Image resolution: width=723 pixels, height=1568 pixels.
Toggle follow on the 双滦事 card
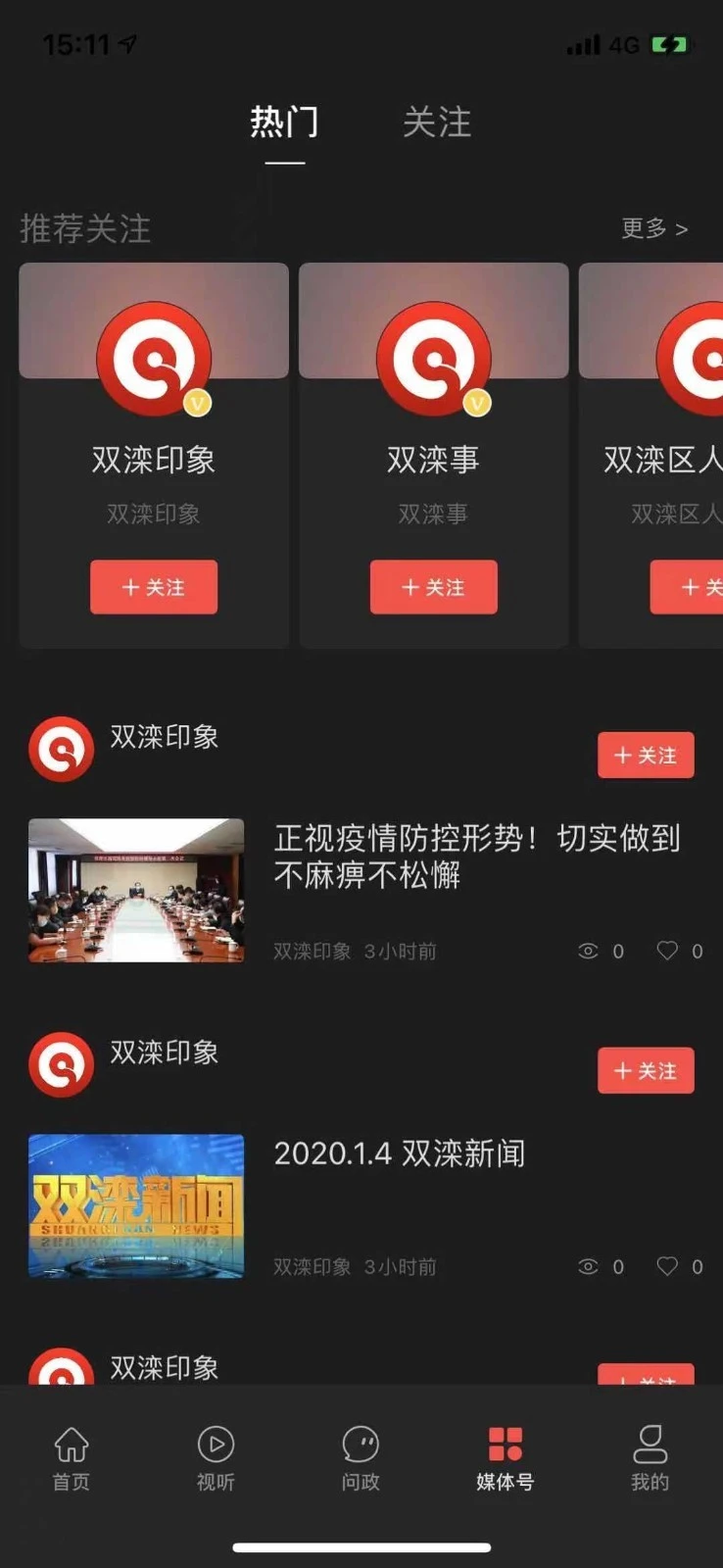434,587
